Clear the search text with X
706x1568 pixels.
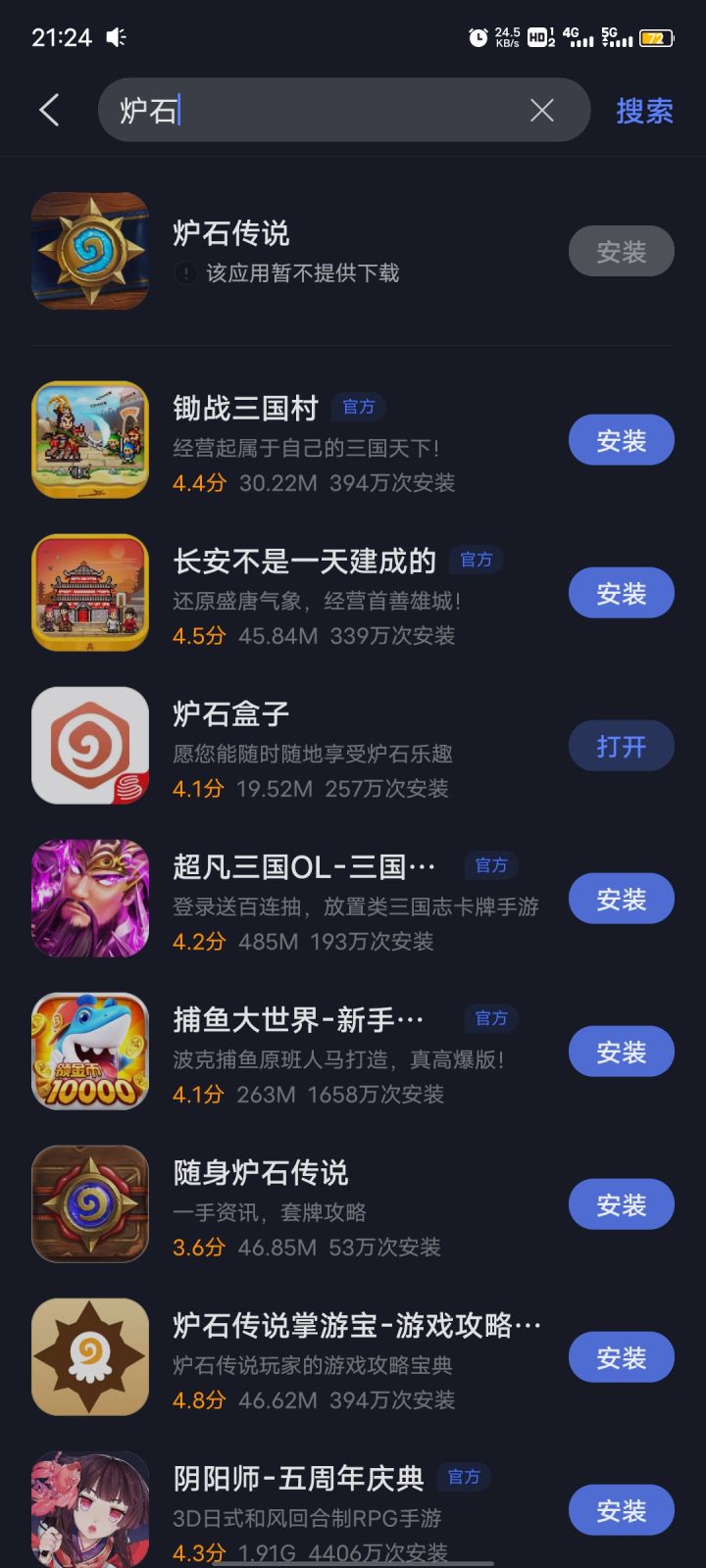pos(542,110)
